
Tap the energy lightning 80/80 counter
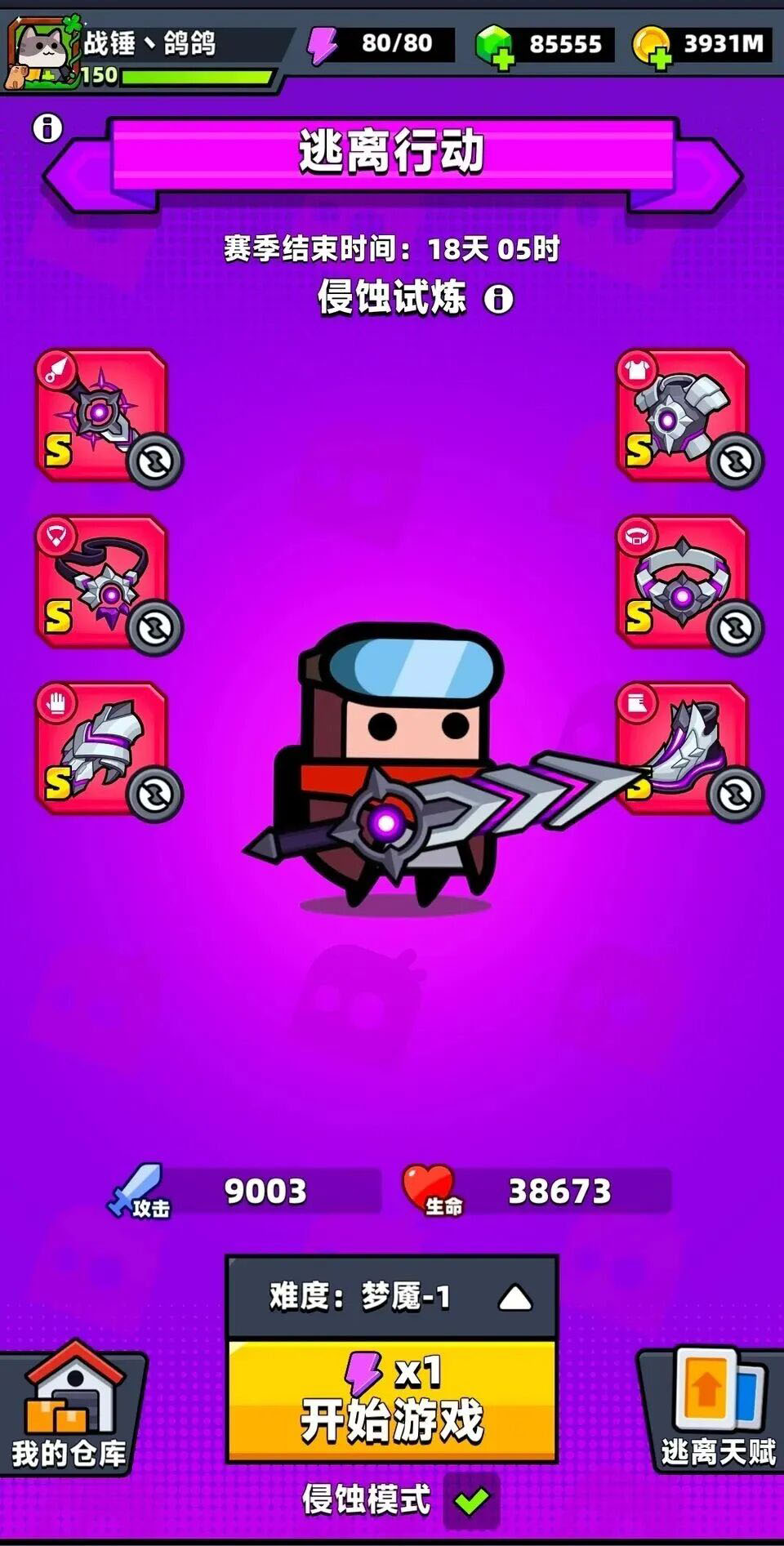point(380,44)
